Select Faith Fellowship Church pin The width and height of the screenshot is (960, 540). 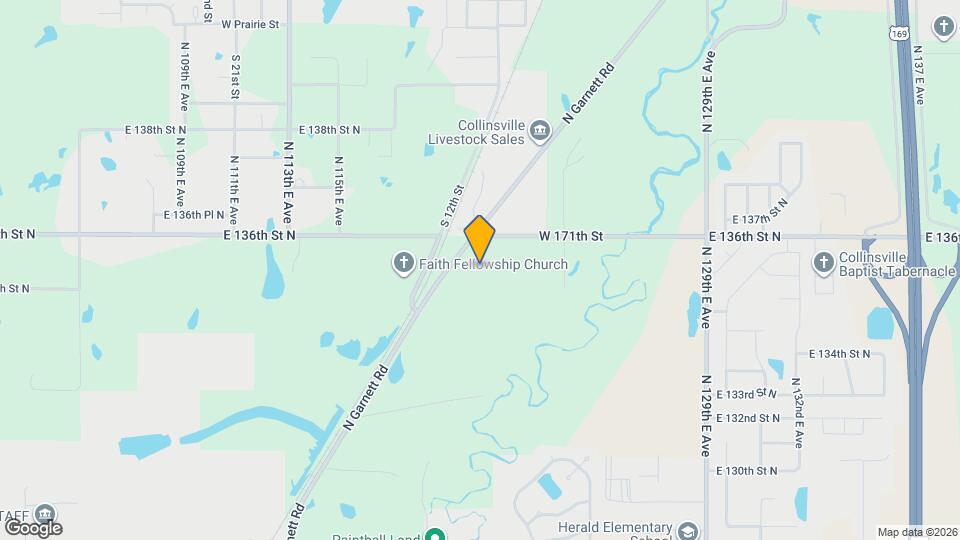tap(403, 264)
